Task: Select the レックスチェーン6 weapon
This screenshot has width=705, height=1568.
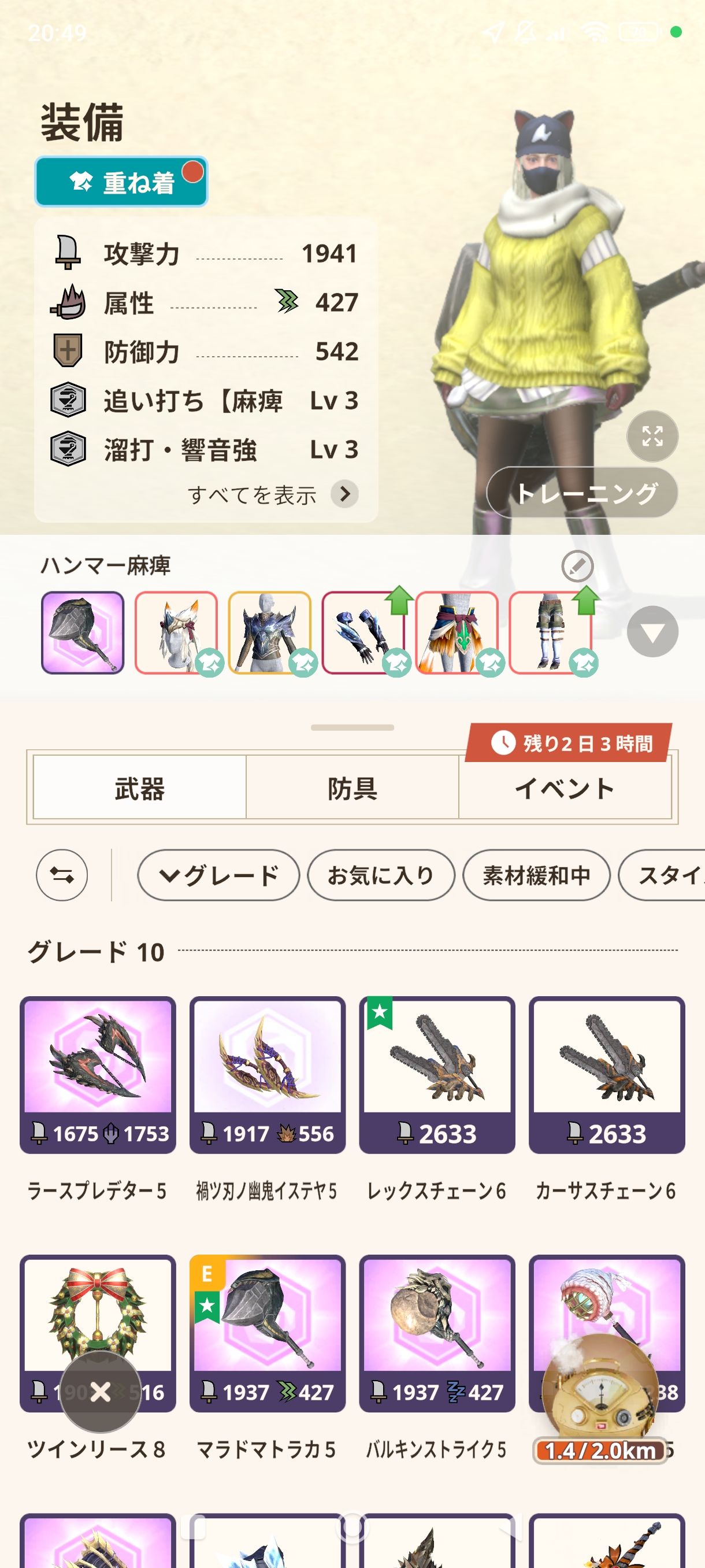Action: pyautogui.click(x=437, y=1074)
